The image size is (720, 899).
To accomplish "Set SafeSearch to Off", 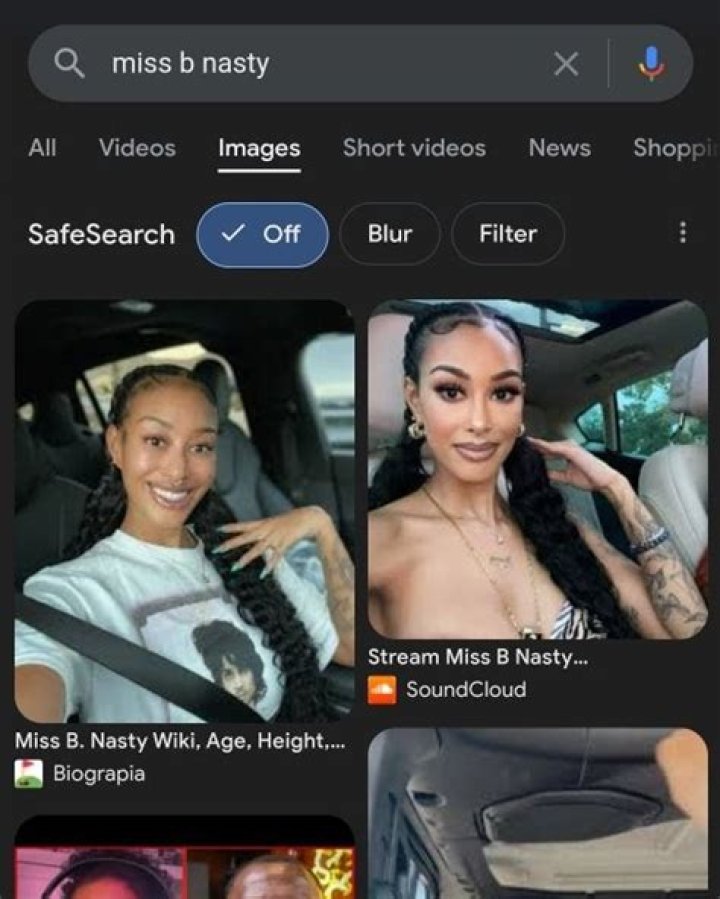I will 262,234.
